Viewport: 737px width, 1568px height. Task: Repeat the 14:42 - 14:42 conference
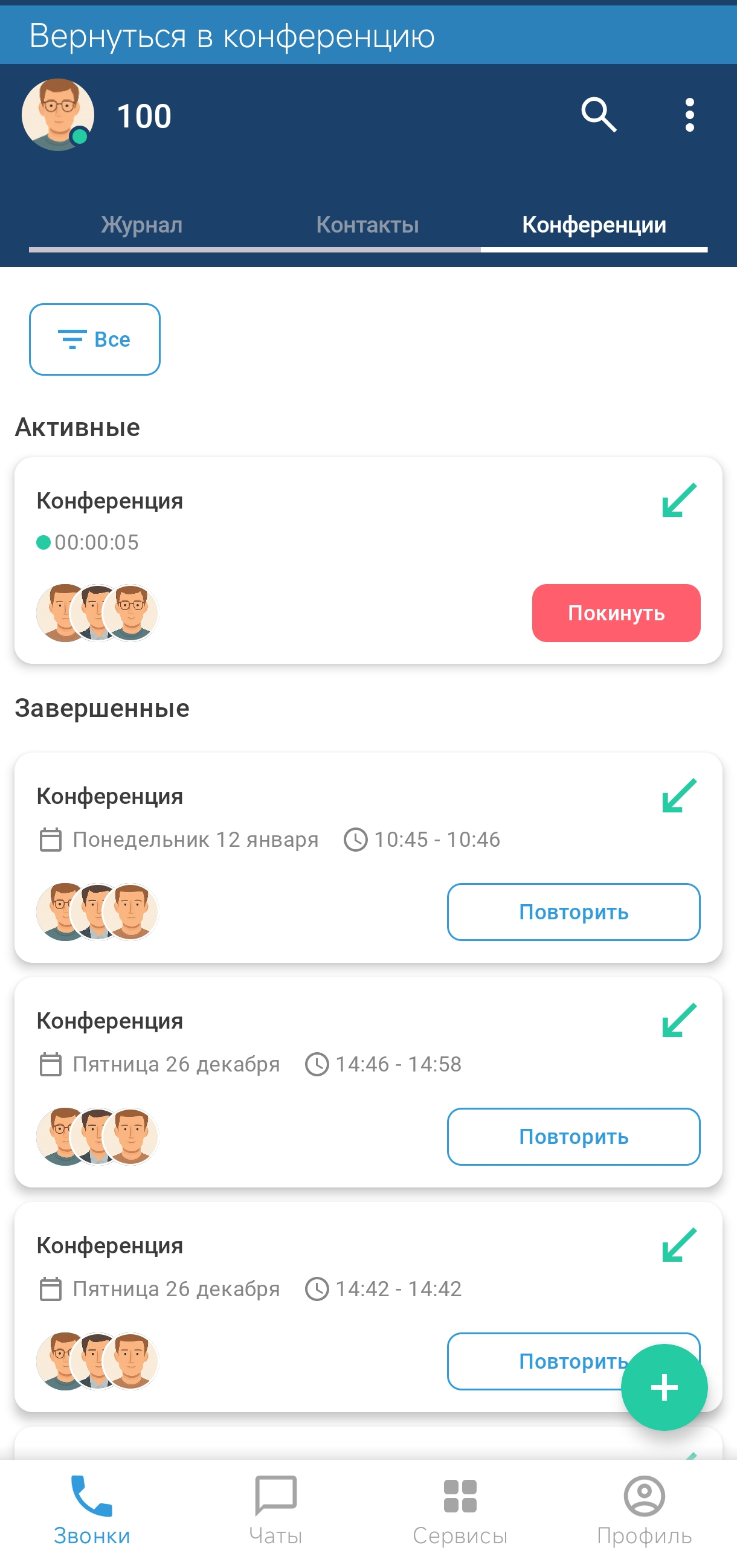click(536, 1361)
